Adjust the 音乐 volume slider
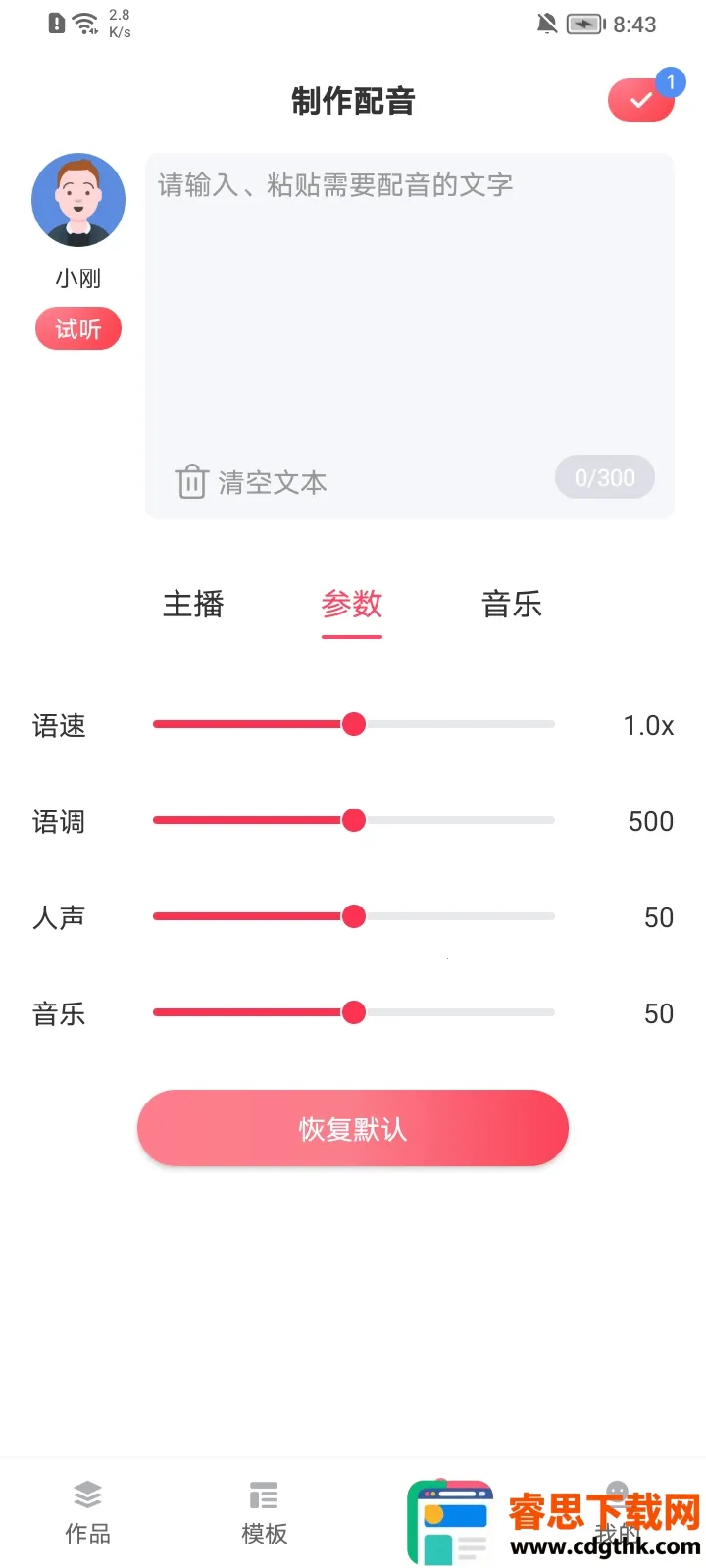 point(354,1012)
